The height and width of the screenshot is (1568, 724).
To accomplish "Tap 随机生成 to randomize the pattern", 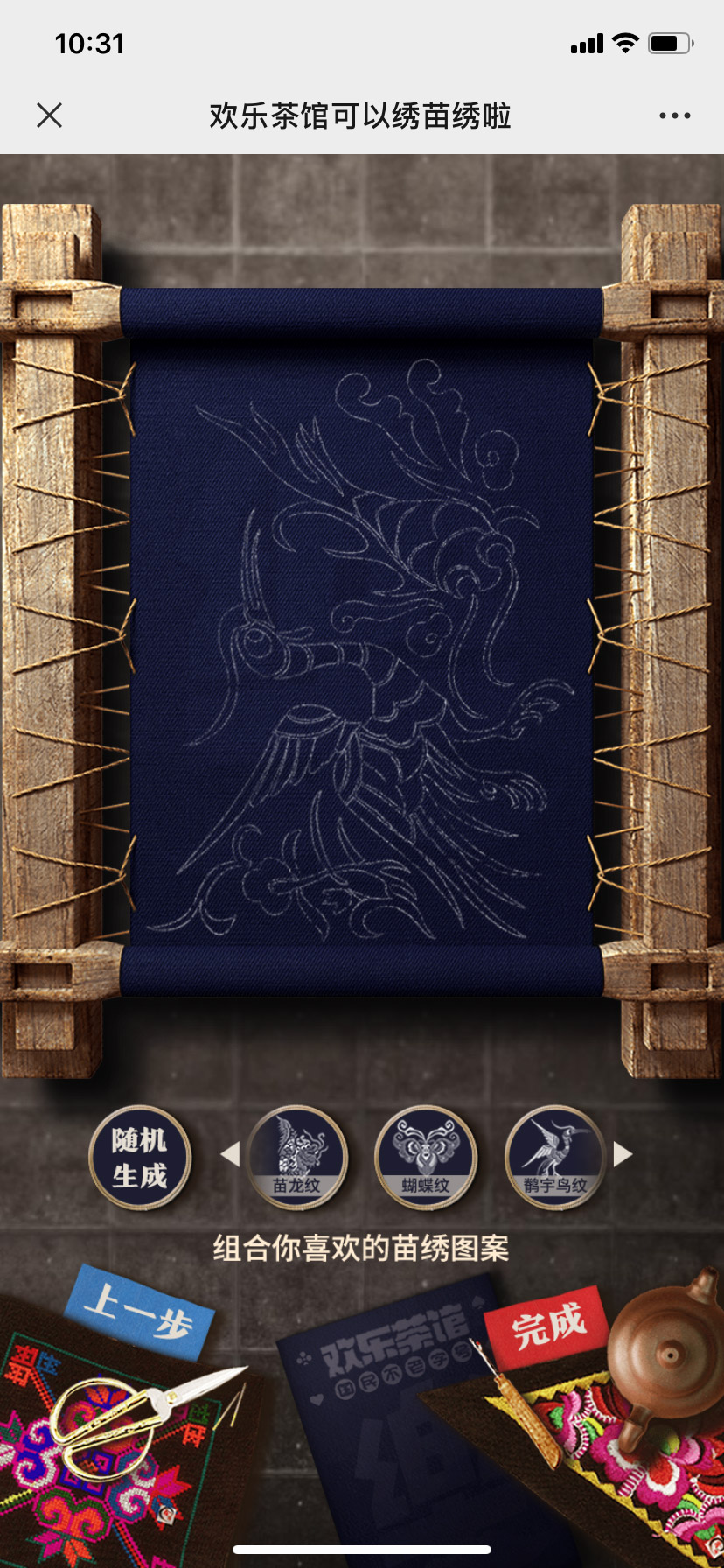I will click(140, 1158).
